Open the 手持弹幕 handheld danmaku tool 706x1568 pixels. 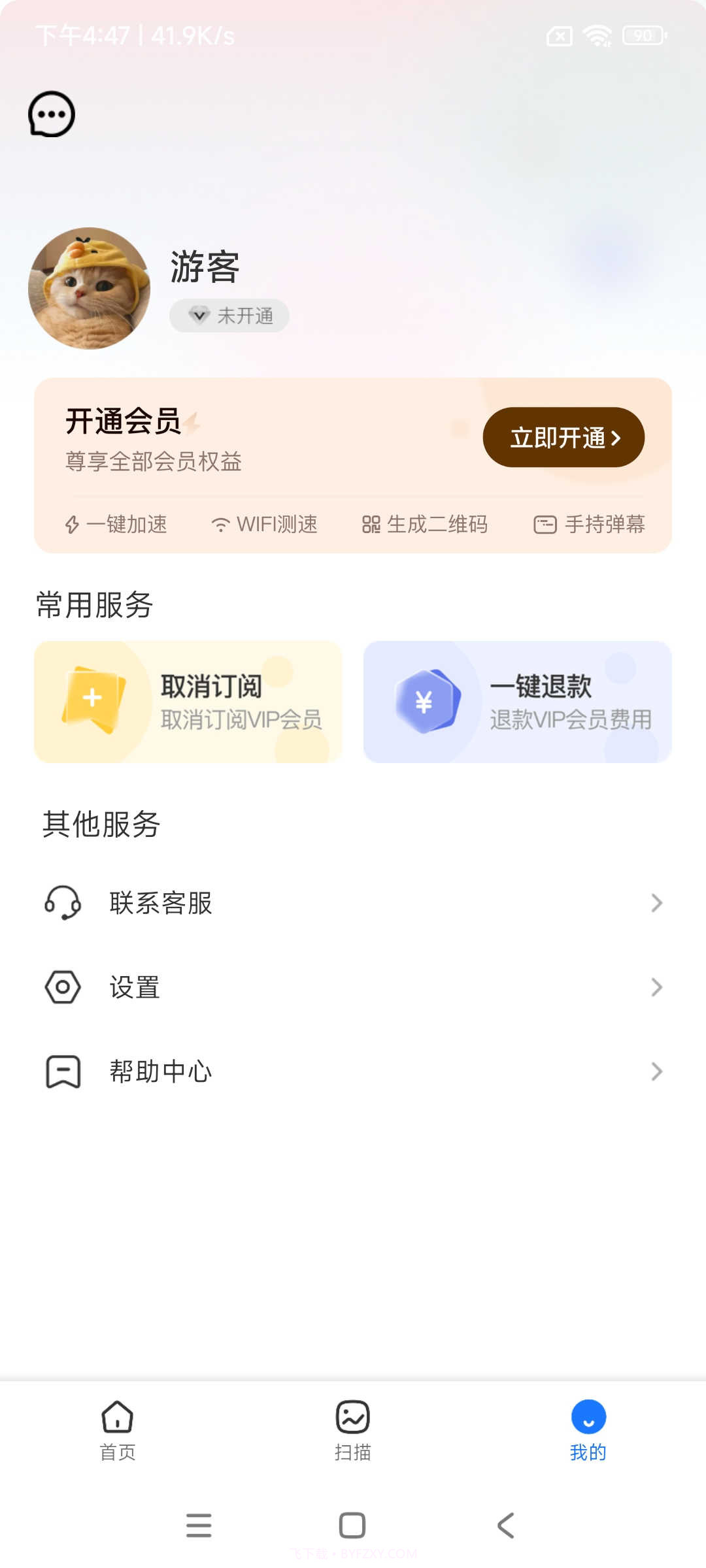tap(545, 524)
